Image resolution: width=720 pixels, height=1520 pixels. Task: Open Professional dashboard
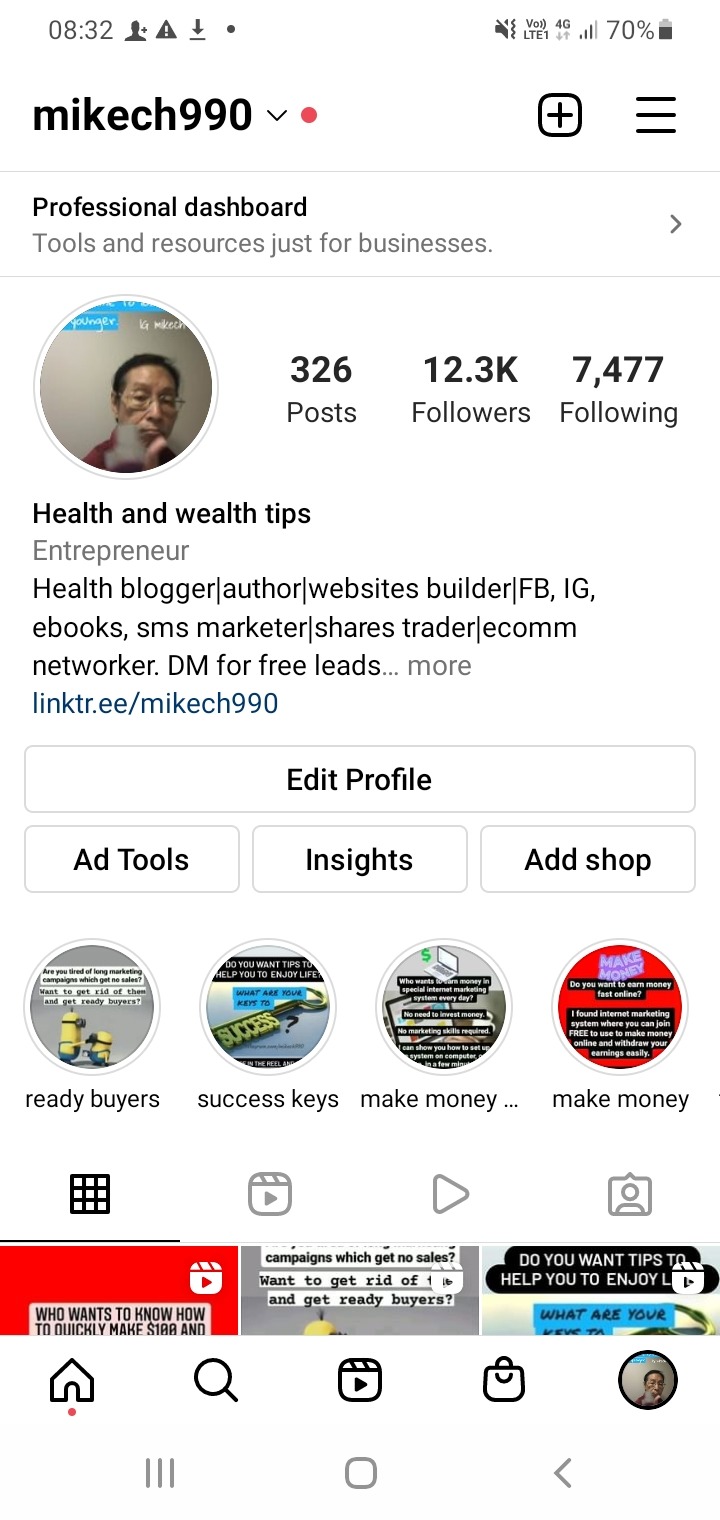click(360, 224)
